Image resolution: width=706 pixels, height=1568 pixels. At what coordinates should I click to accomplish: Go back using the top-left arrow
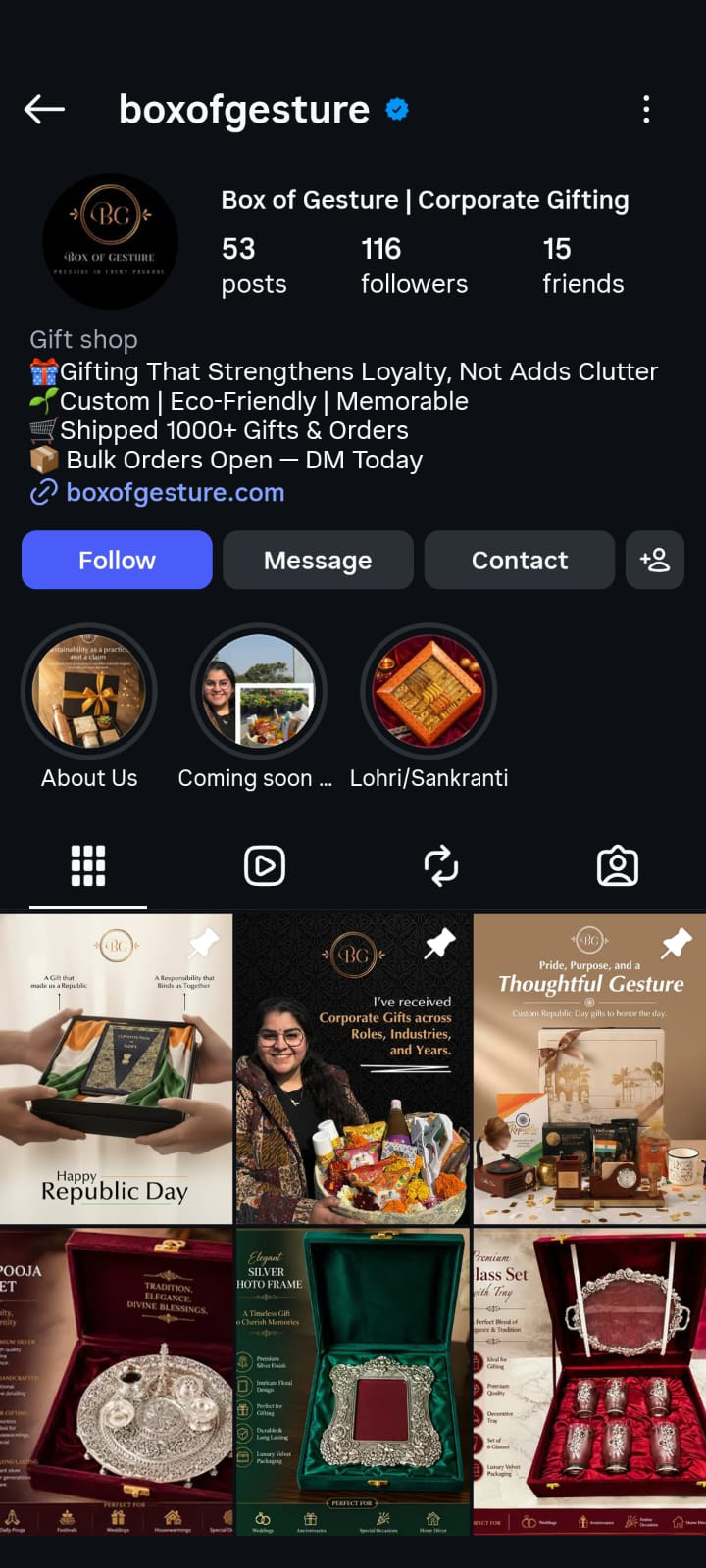pos(44,109)
